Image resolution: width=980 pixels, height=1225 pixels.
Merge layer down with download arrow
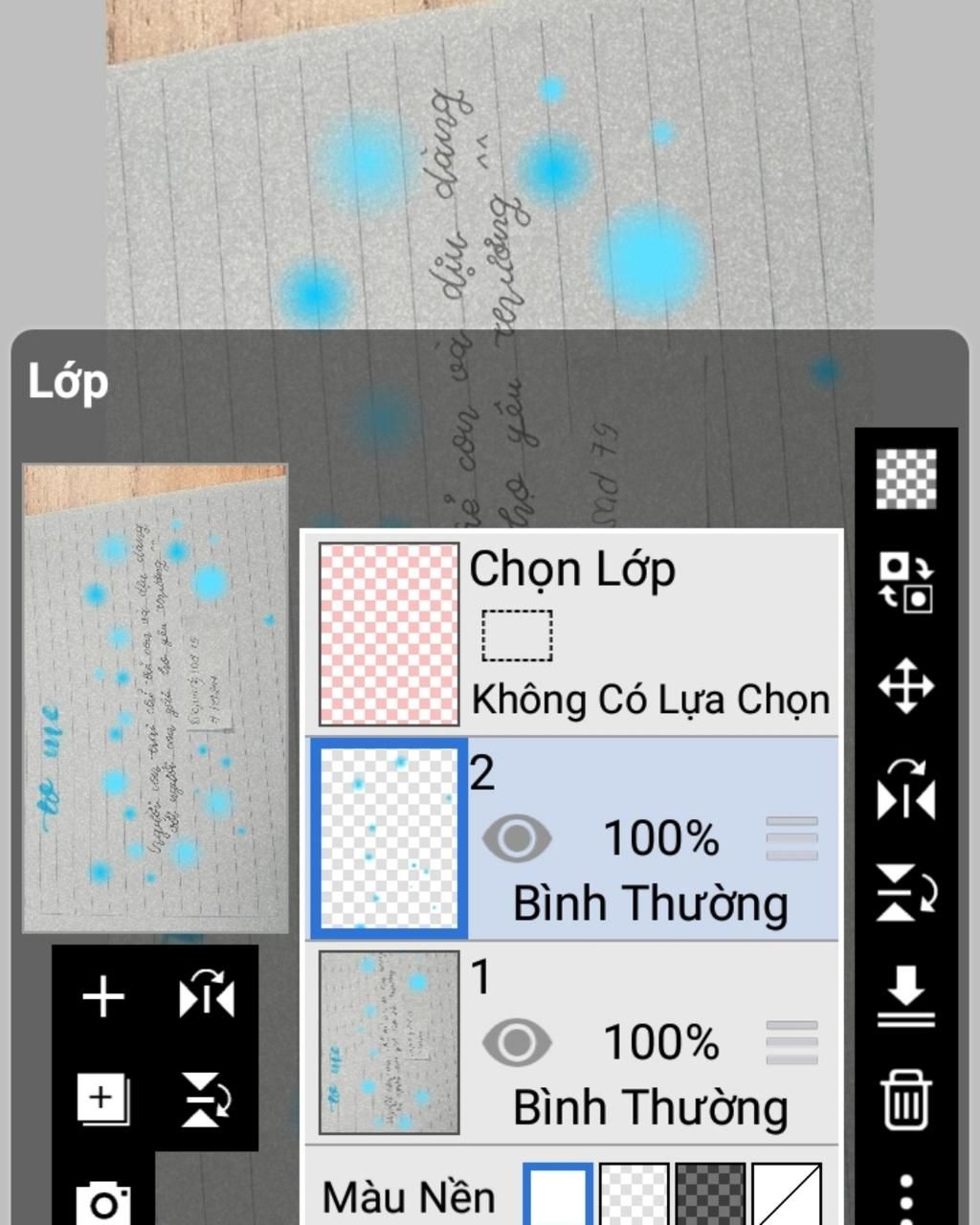905,996
